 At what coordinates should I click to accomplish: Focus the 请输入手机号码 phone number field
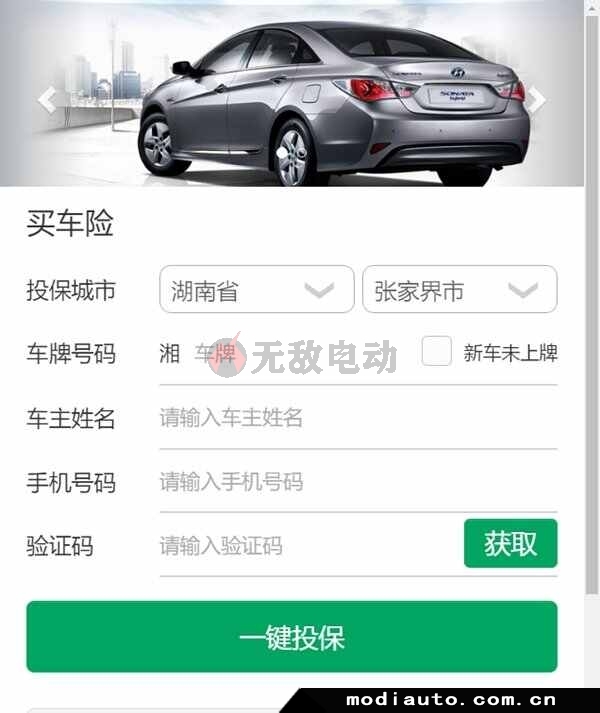click(x=357, y=482)
